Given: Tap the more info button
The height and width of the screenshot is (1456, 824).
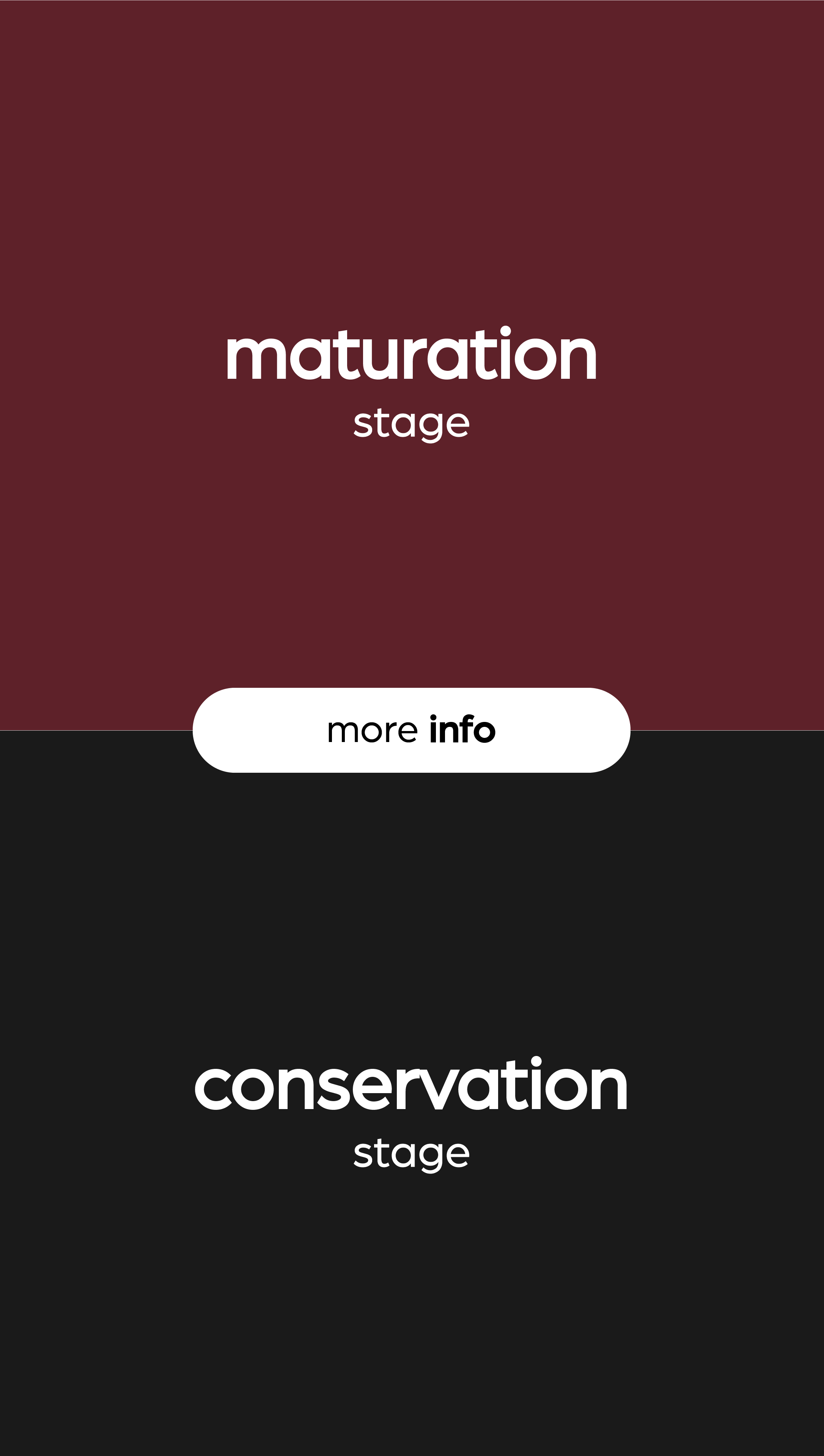Looking at the screenshot, I should [x=412, y=730].
